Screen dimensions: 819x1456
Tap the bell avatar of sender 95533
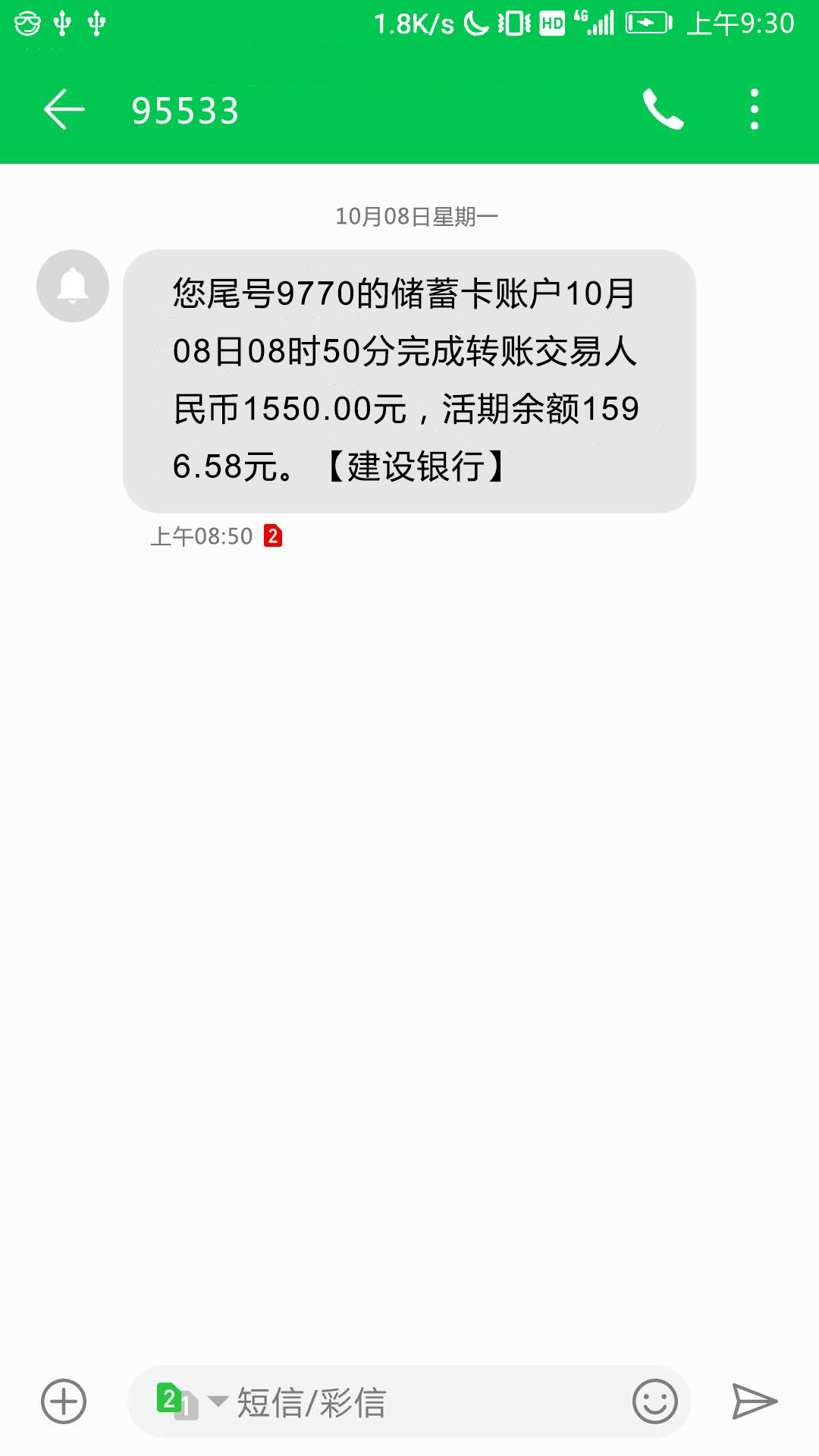pyautogui.click(x=73, y=286)
